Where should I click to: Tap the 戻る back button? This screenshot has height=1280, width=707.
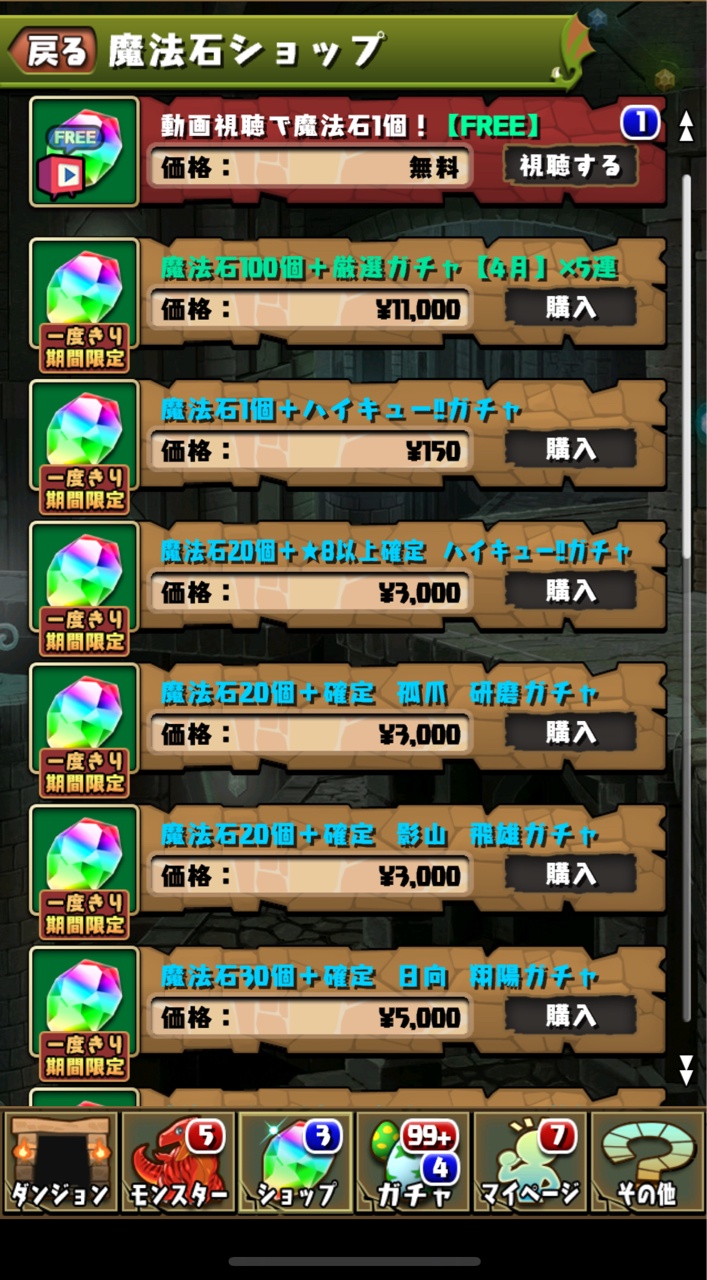[56, 50]
